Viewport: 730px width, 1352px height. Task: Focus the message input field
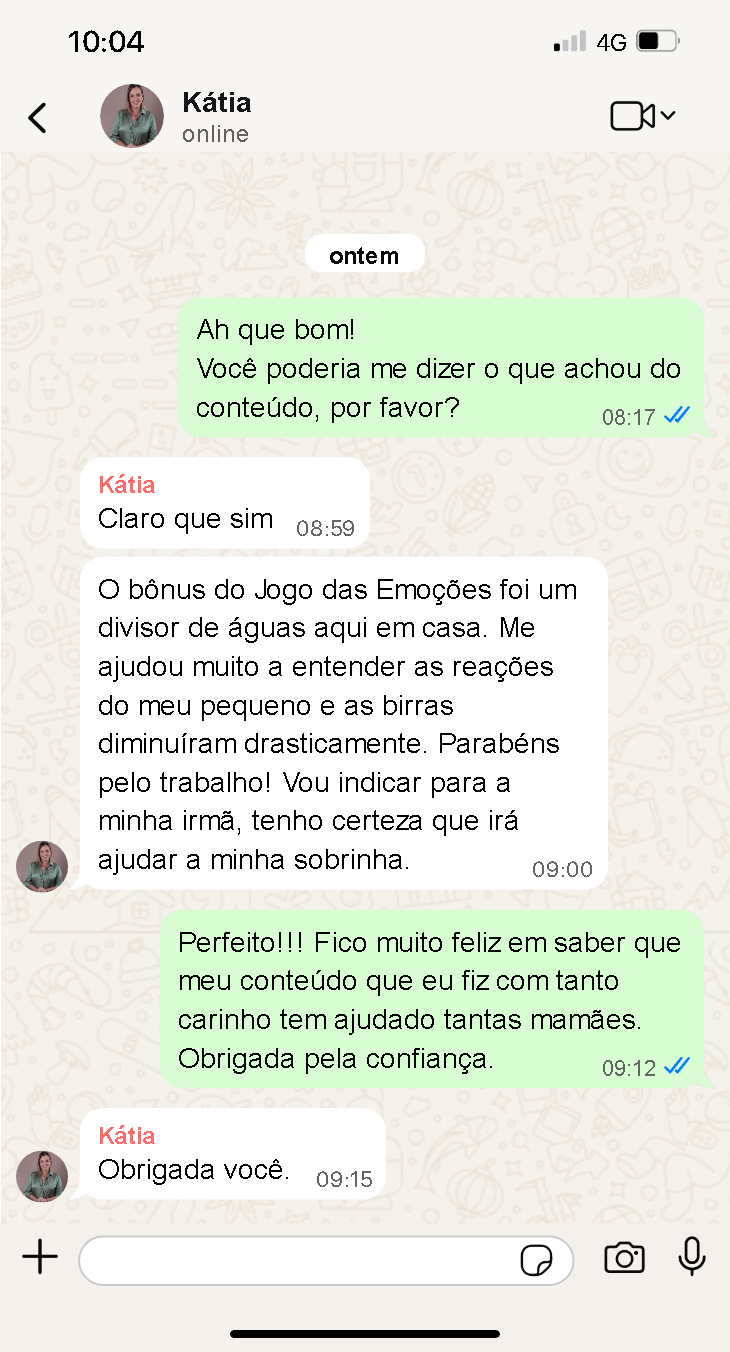pos(300,1260)
